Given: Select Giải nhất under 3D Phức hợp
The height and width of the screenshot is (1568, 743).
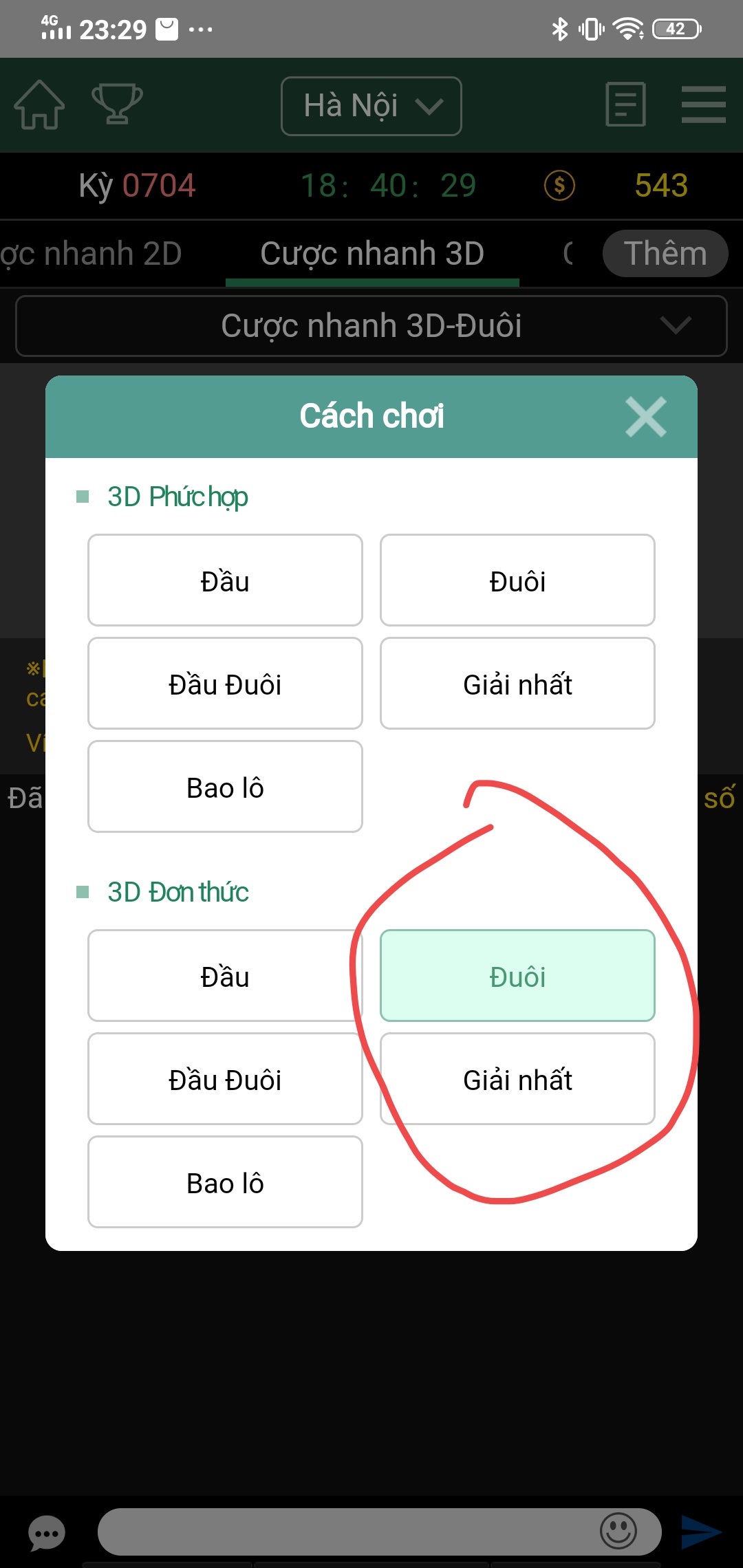Looking at the screenshot, I should (517, 684).
